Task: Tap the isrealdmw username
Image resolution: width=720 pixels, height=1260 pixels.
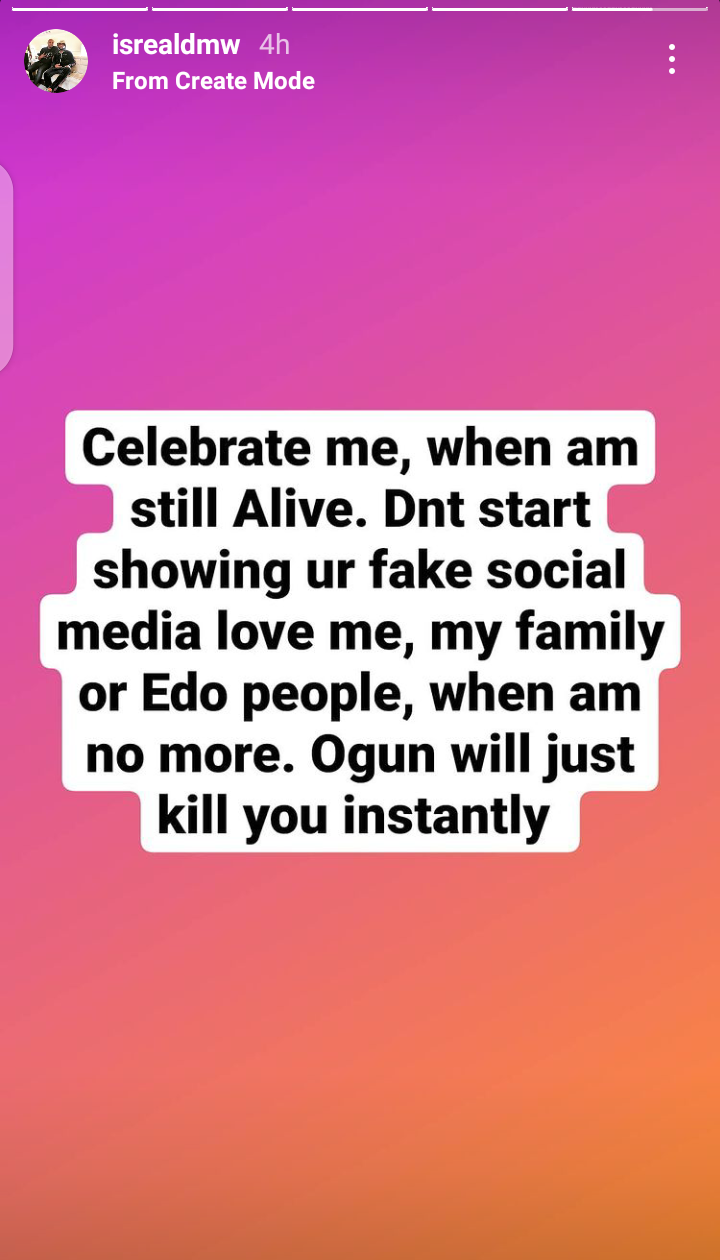Action: 176,45
